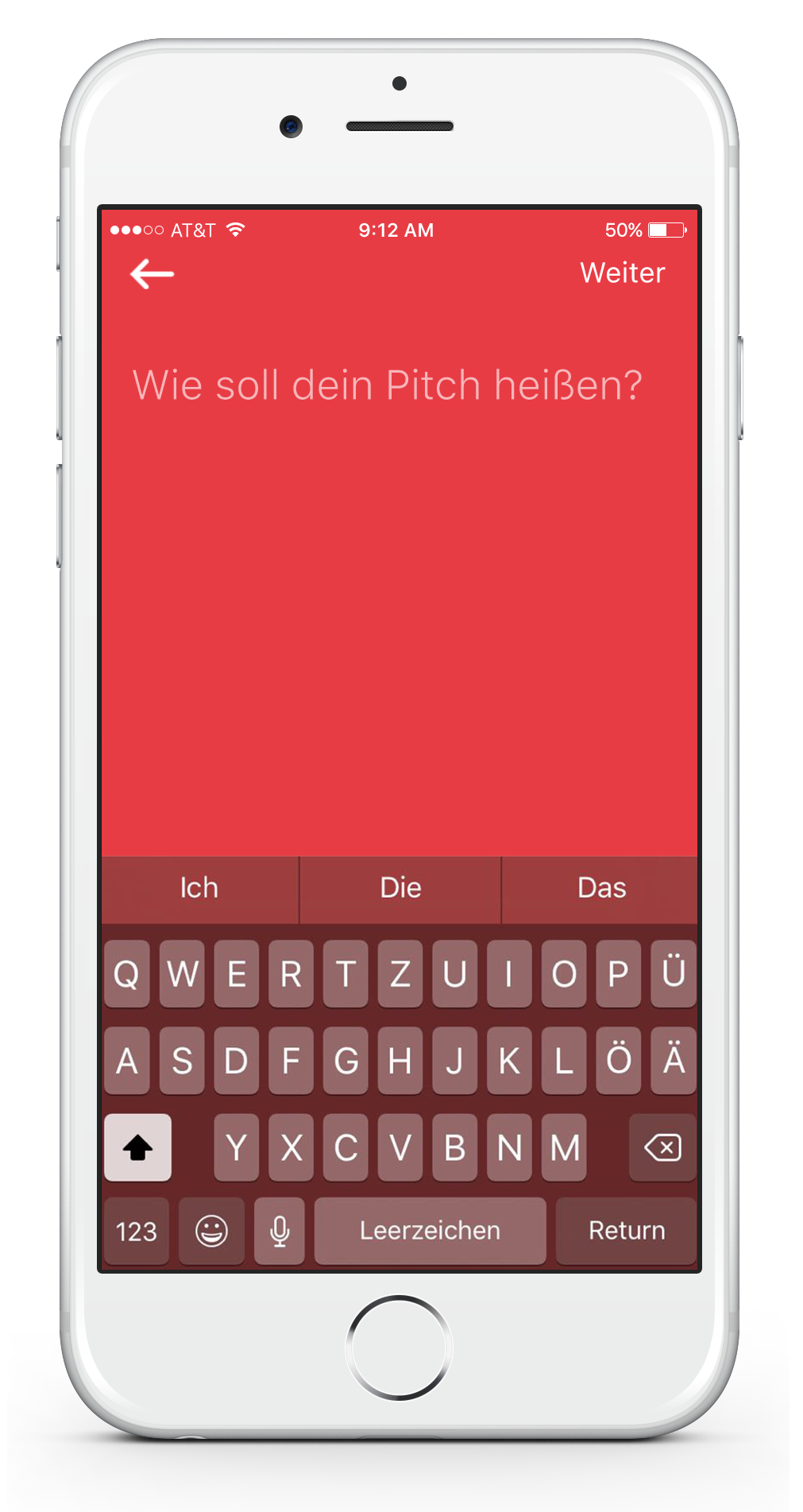Image resolution: width=803 pixels, height=1512 pixels.
Task: Focus the pitch name text field
Action: click(x=387, y=385)
